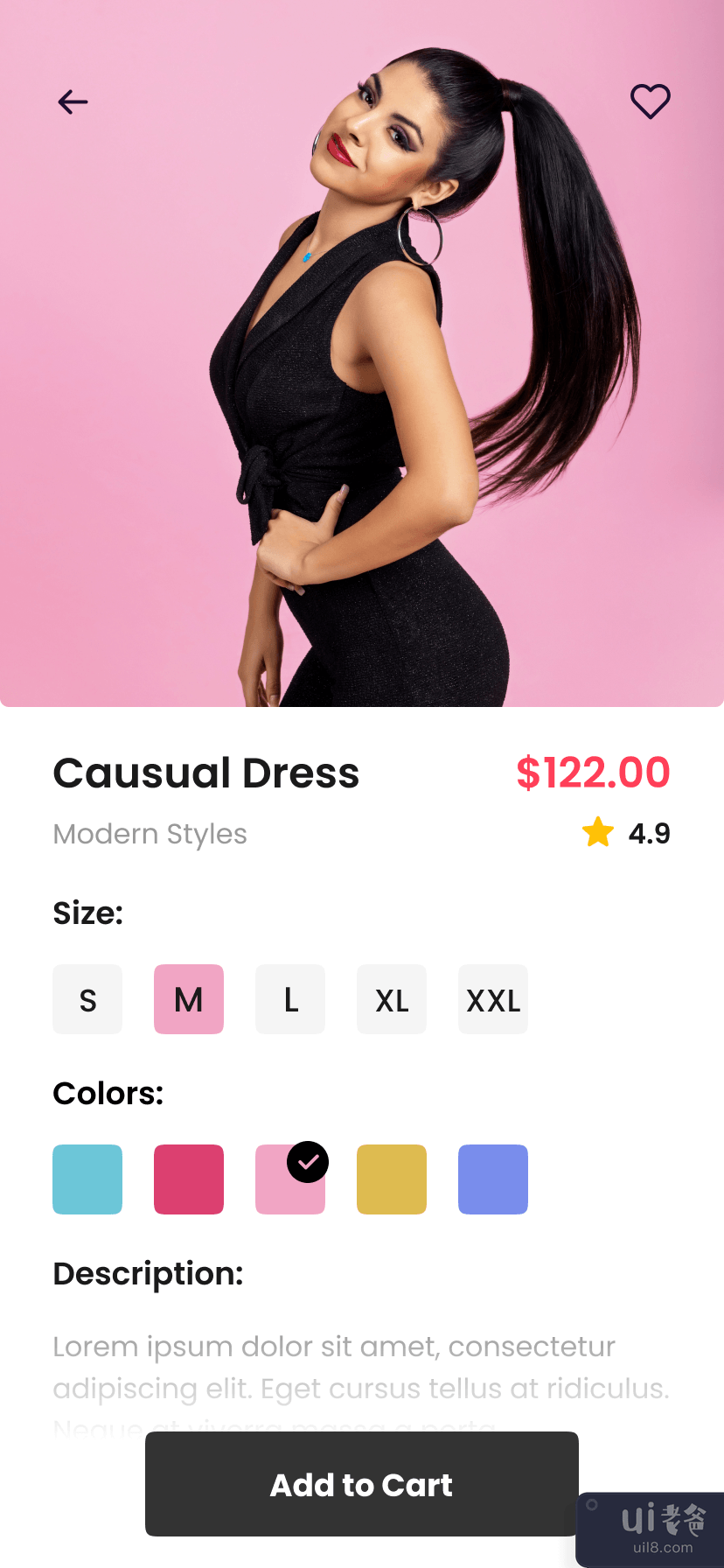Add dress to favorites with heart icon
This screenshot has width=724, height=1568.
pos(650,101)
